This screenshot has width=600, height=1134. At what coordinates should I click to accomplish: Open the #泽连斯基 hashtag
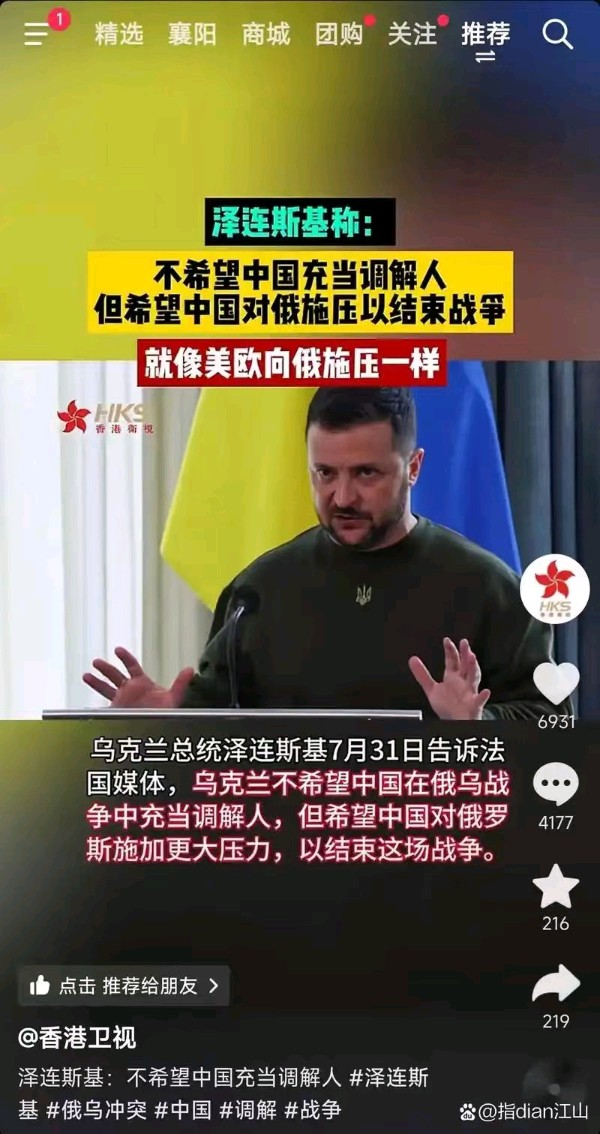tap(388, 1078)
